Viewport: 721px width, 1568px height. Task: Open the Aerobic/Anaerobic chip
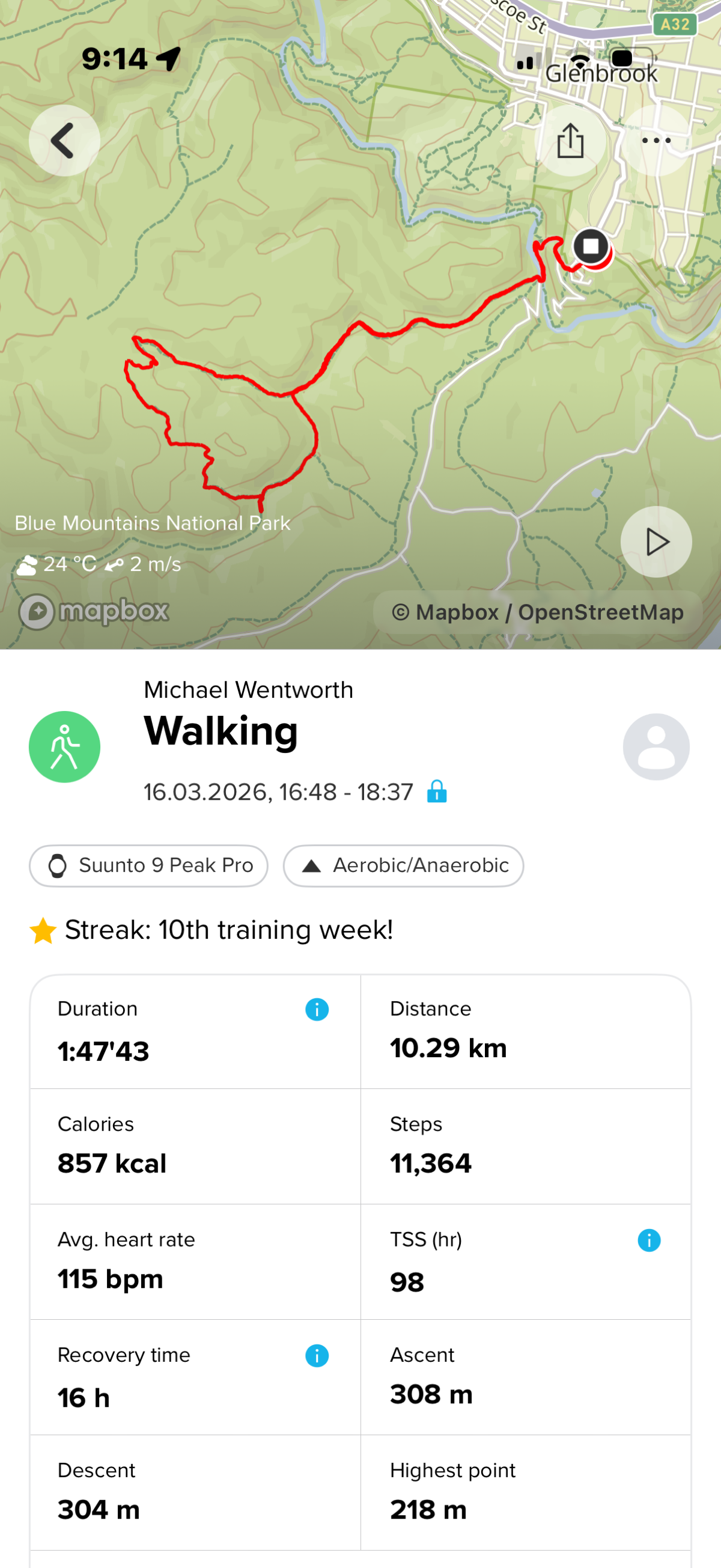coord(403,865)
